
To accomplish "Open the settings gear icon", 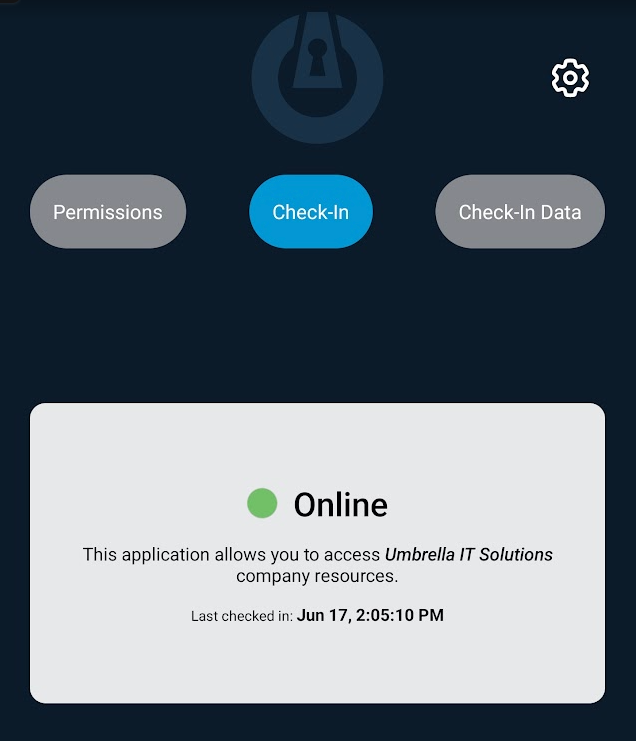I will [570, 78].
